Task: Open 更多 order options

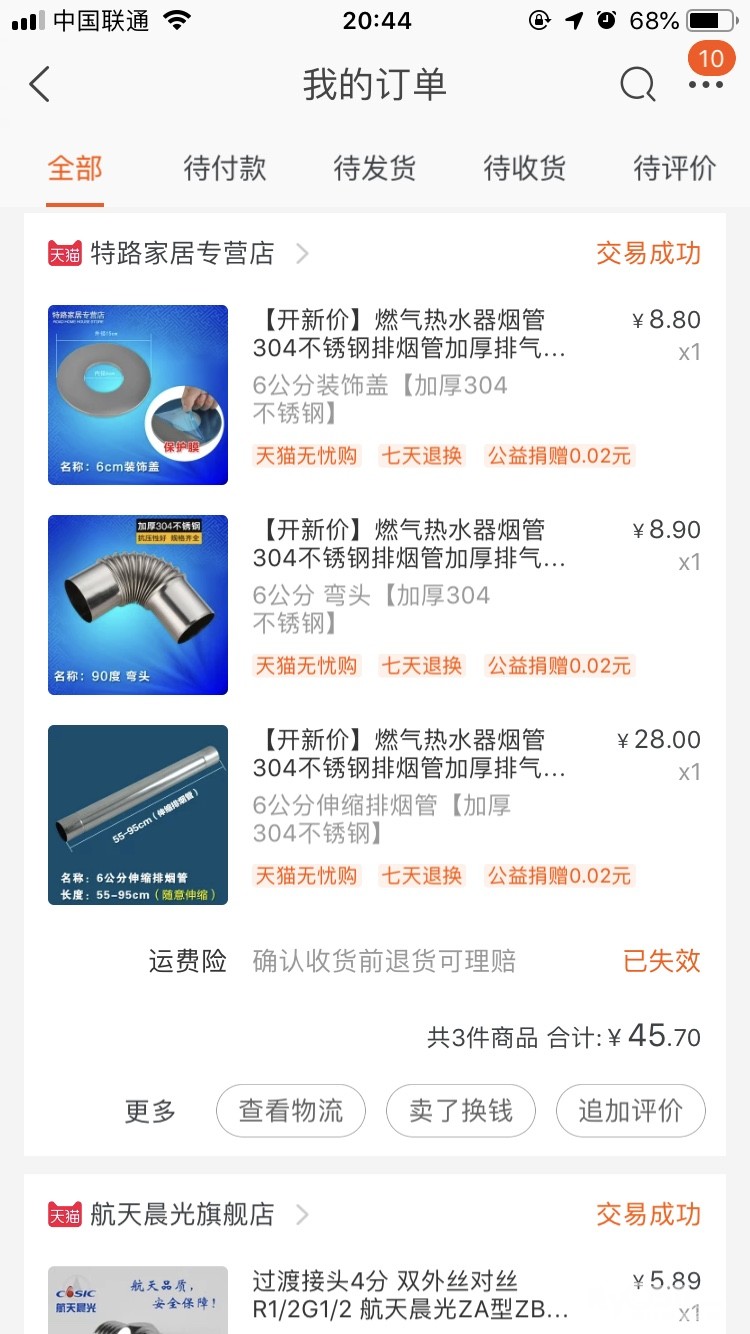Action: click(150, 1111)
